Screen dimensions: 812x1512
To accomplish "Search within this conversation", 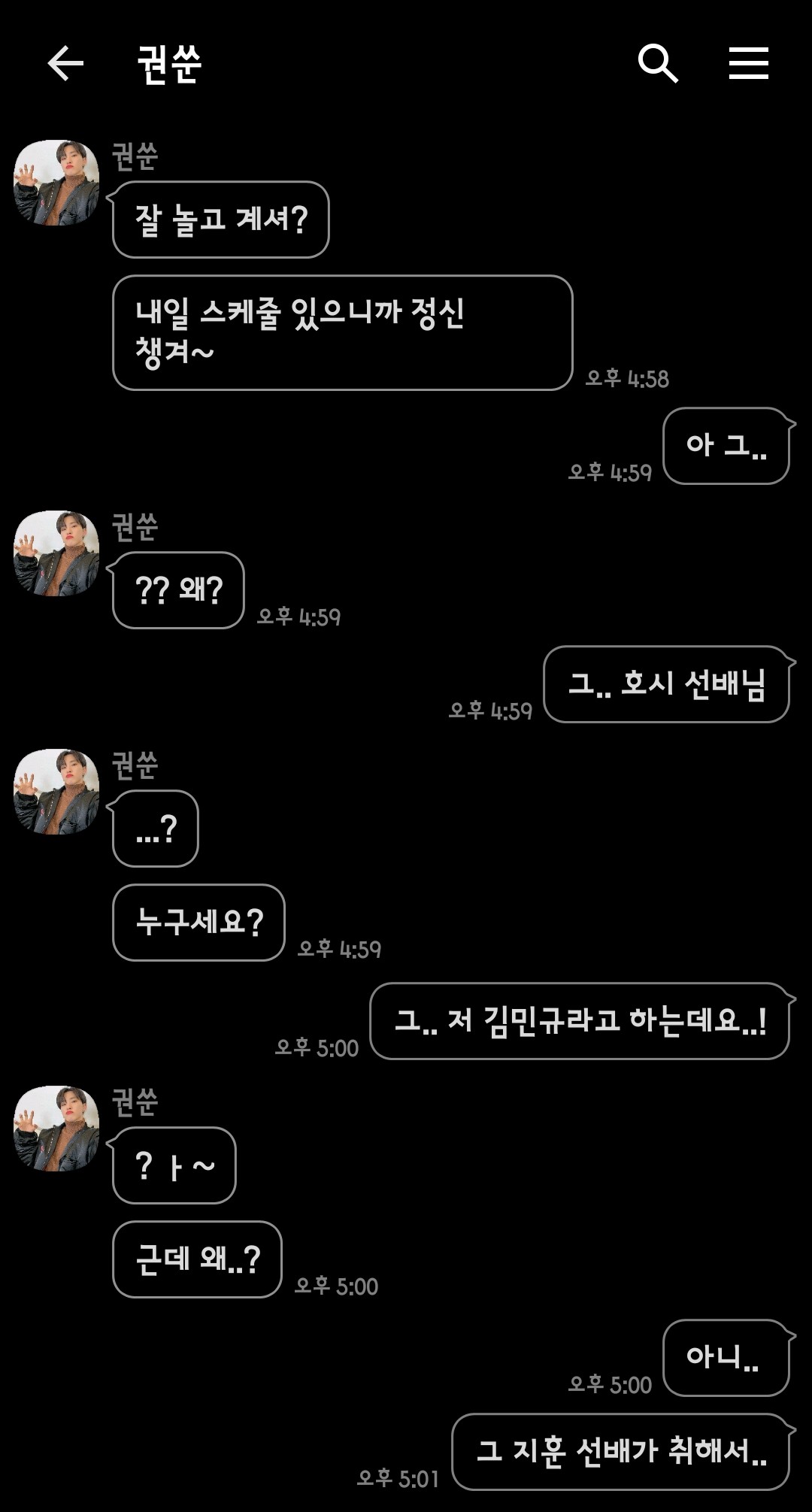I will [658, 63].
